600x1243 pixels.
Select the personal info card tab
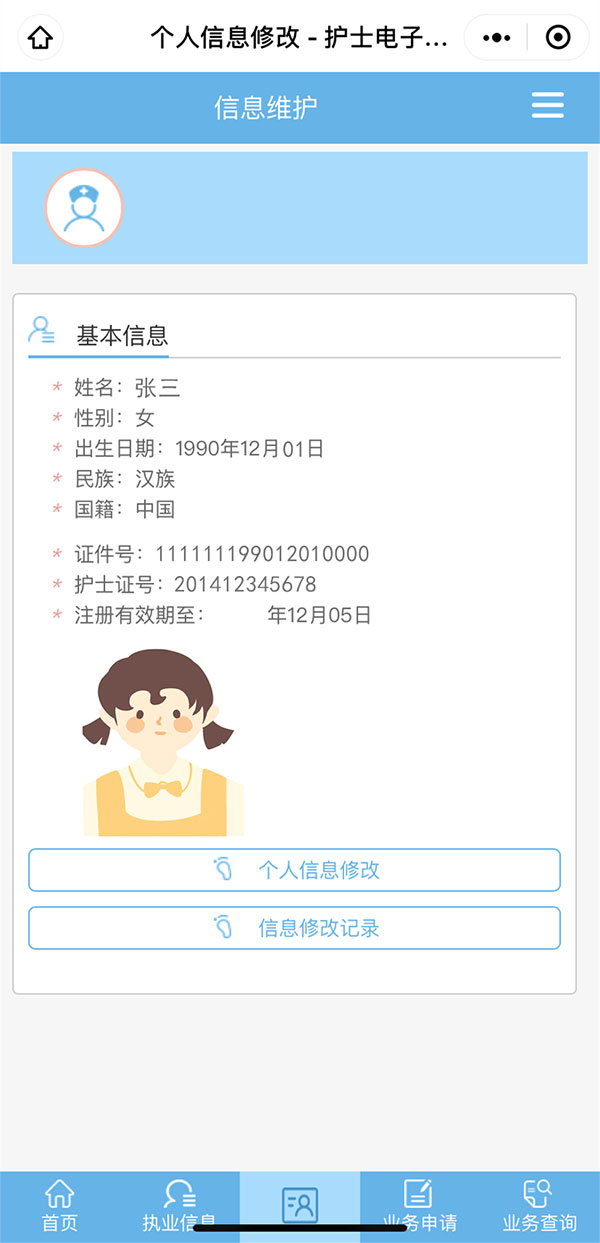300,1205
